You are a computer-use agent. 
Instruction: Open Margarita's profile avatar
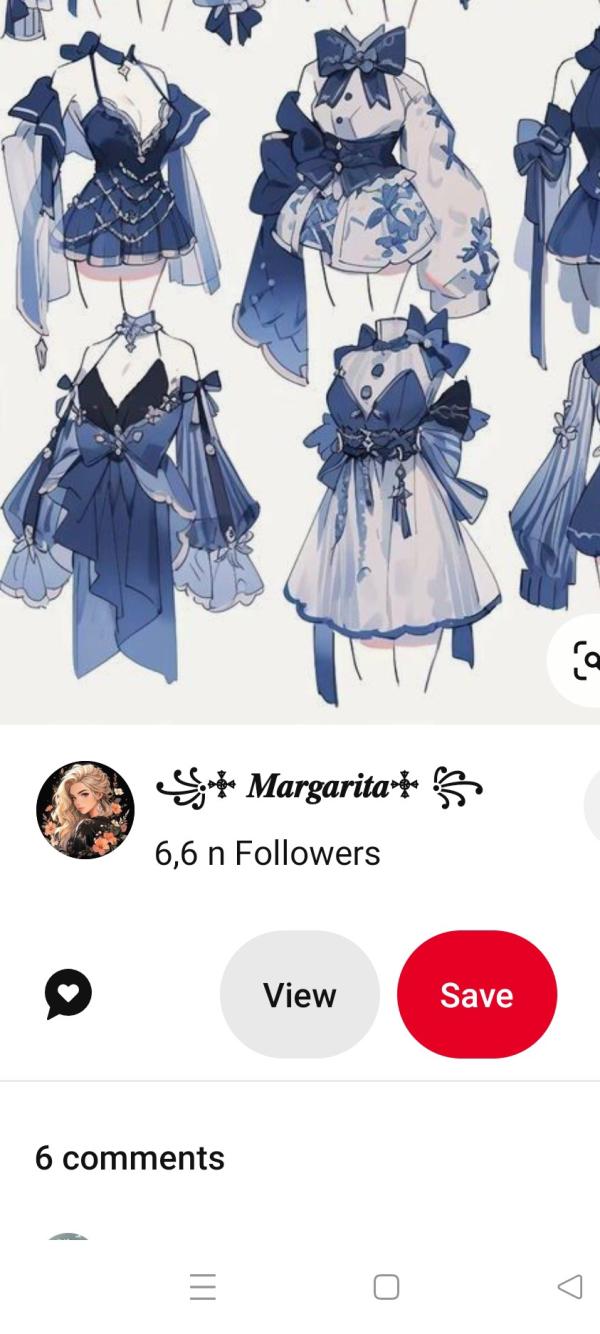[x=85, y=810]
